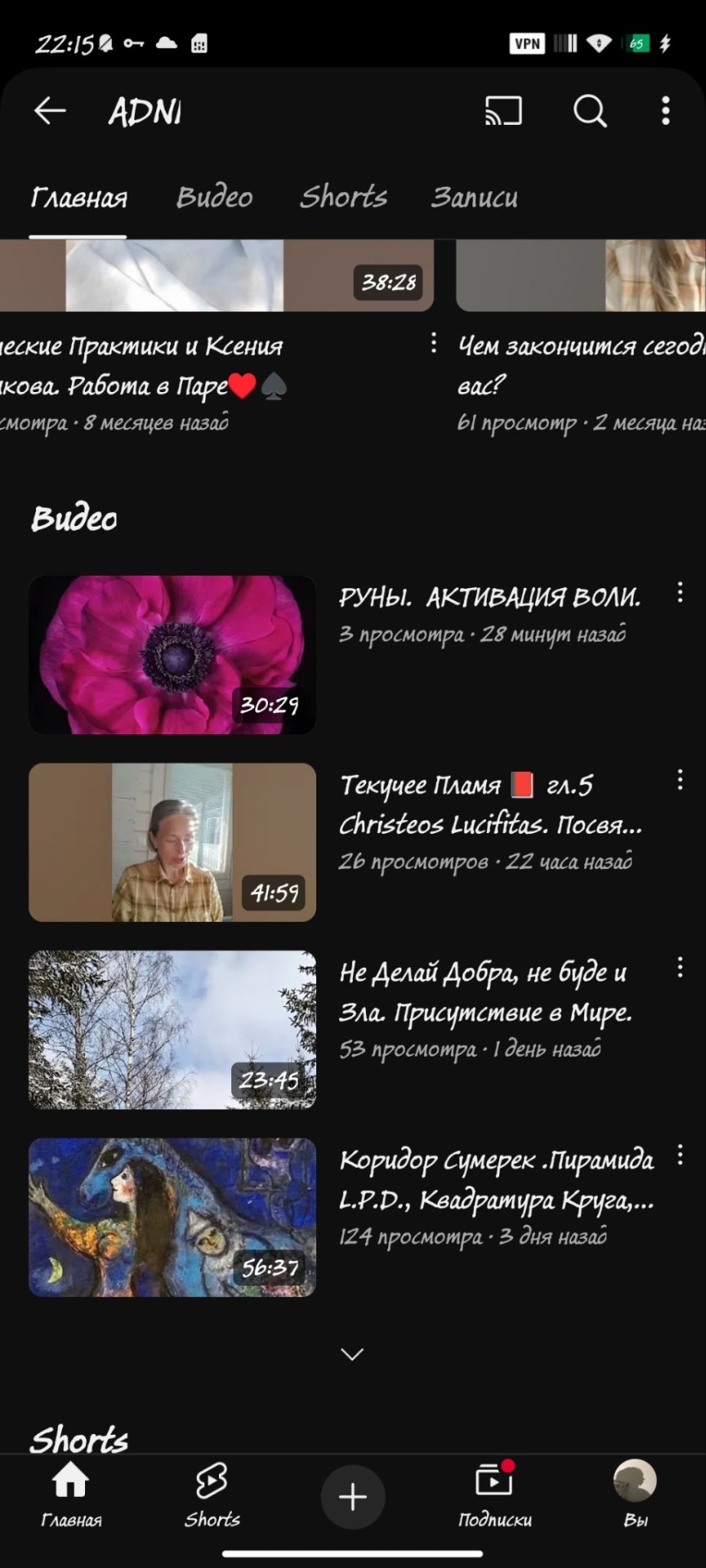Open Shorts in the bottom navigation
The image size is (706, 1568).
point(212,1495)
